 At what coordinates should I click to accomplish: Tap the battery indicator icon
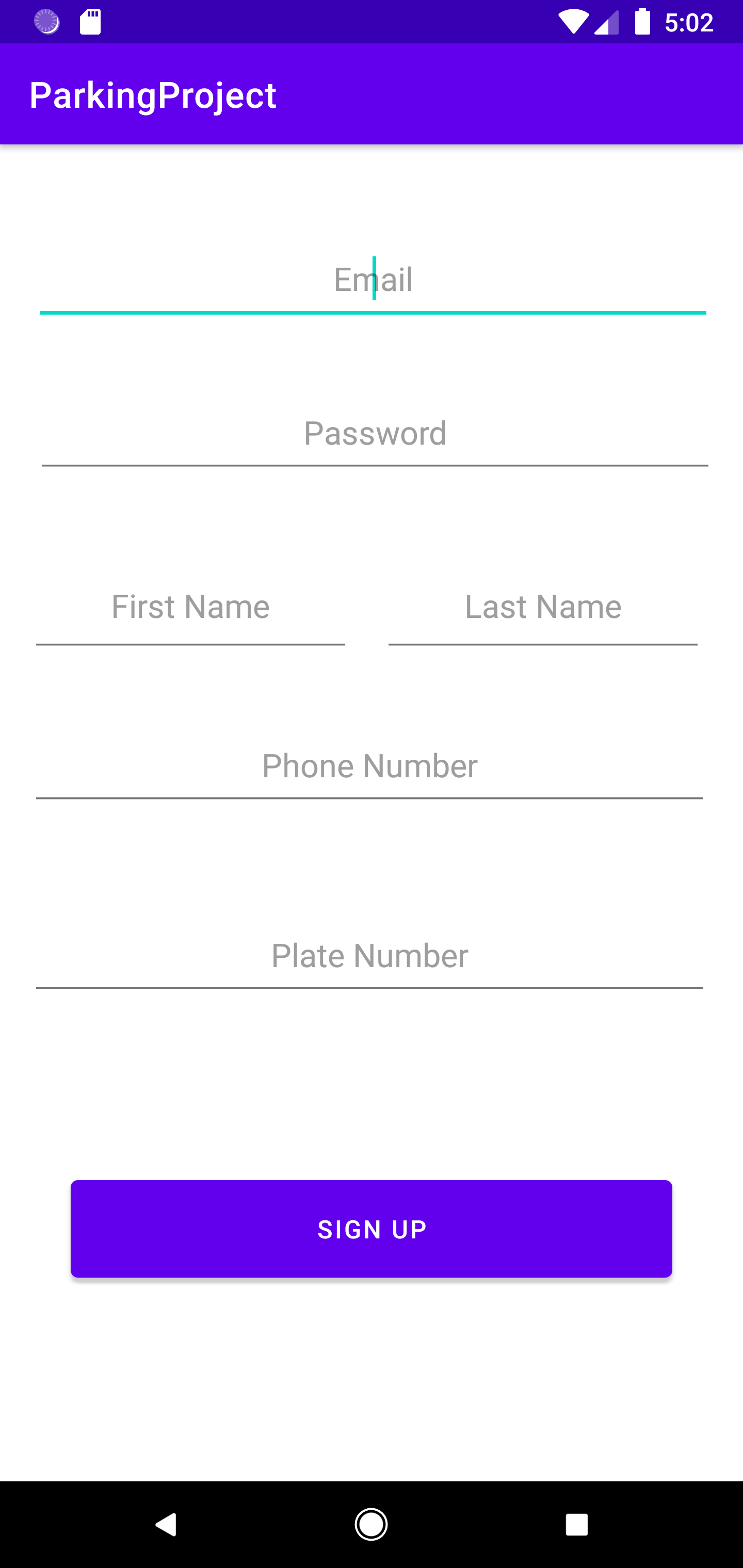pyautogui.click(x=643, y=22)
